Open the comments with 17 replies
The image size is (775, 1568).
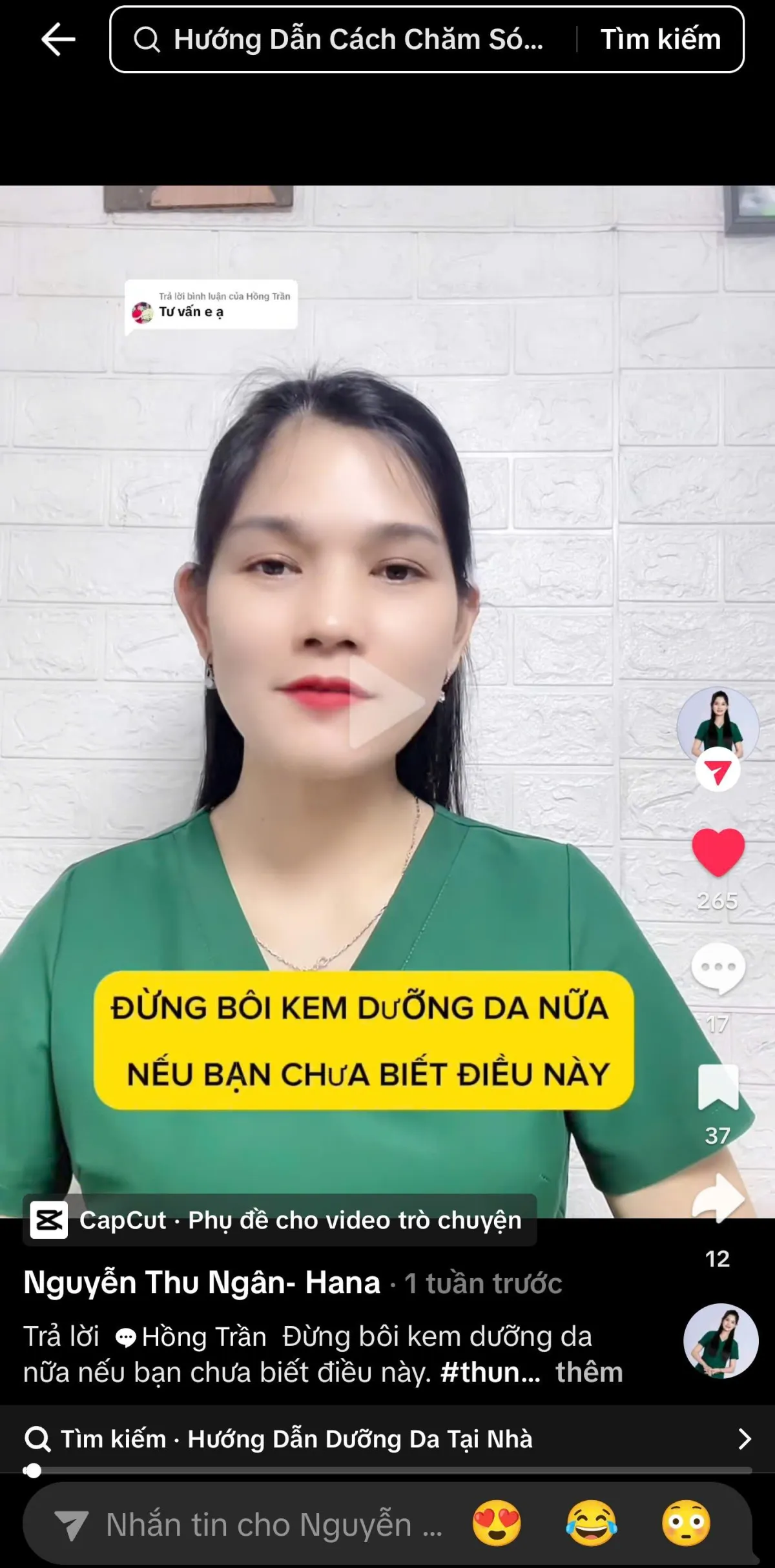coord(718,968)
